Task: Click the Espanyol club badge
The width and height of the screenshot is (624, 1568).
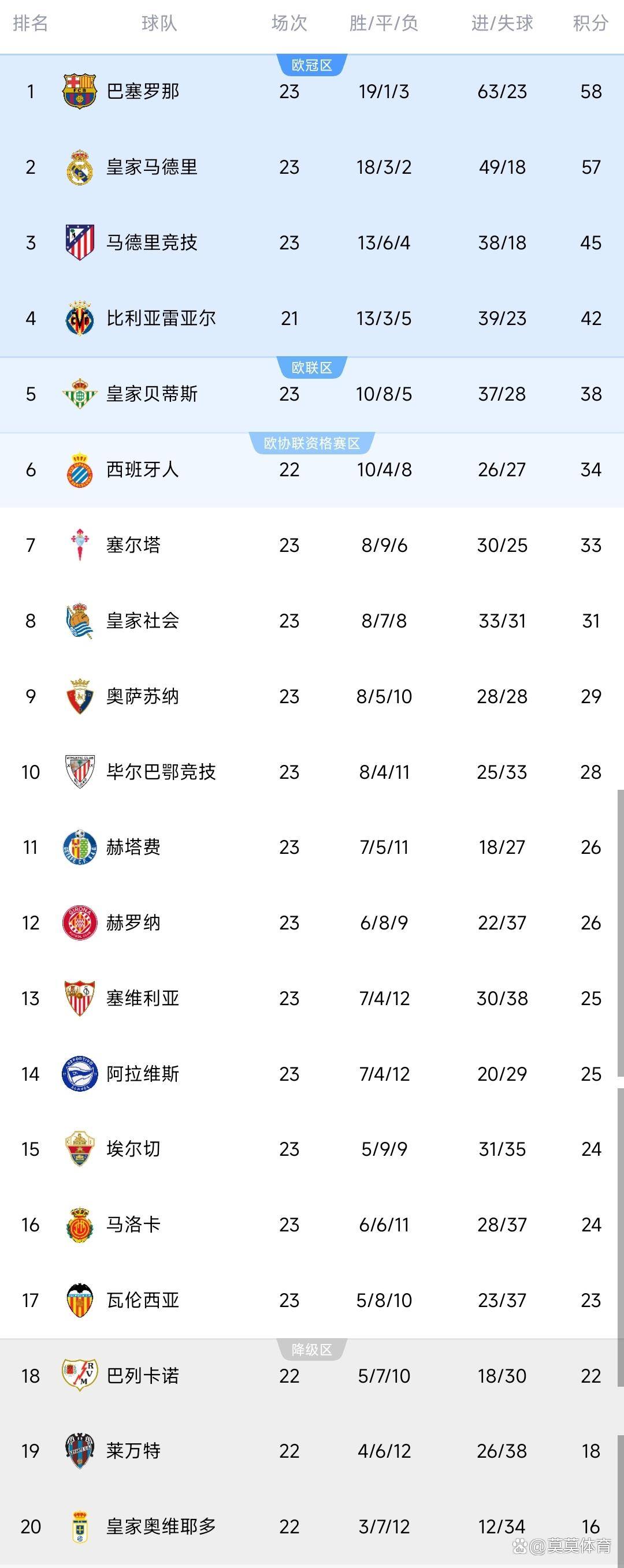Action: [x=80, y=469]
